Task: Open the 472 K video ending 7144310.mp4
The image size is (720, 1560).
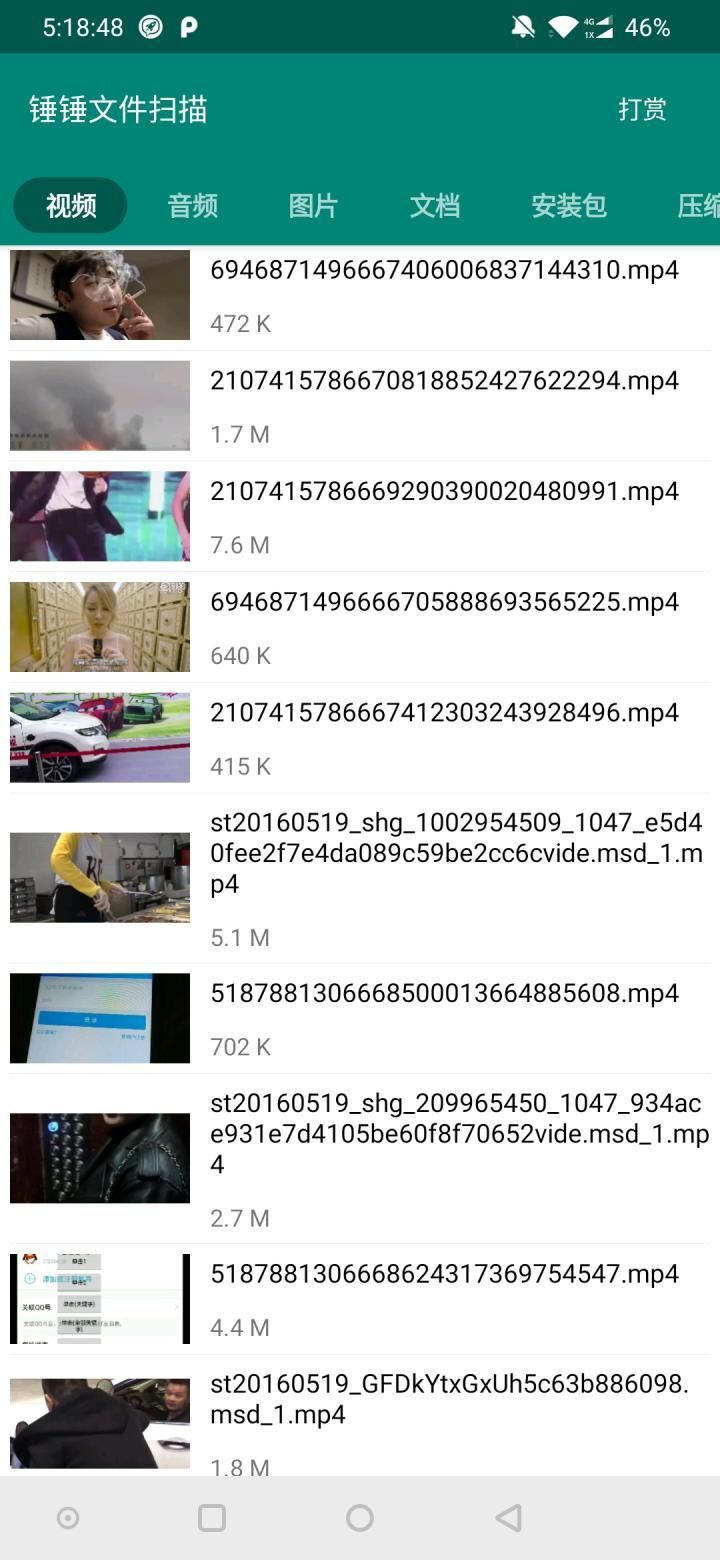Action: [x=360, y=296]
